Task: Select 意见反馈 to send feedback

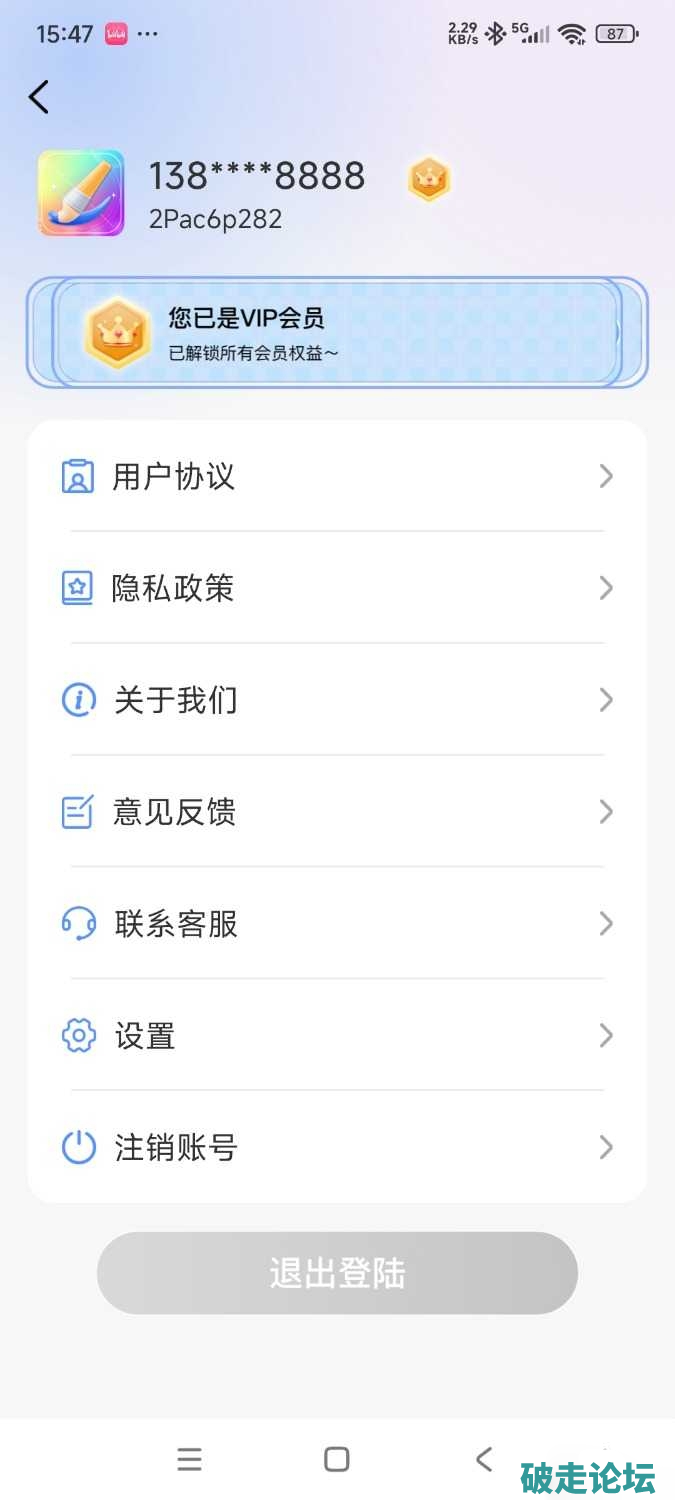Action: (x=337, y=812)
